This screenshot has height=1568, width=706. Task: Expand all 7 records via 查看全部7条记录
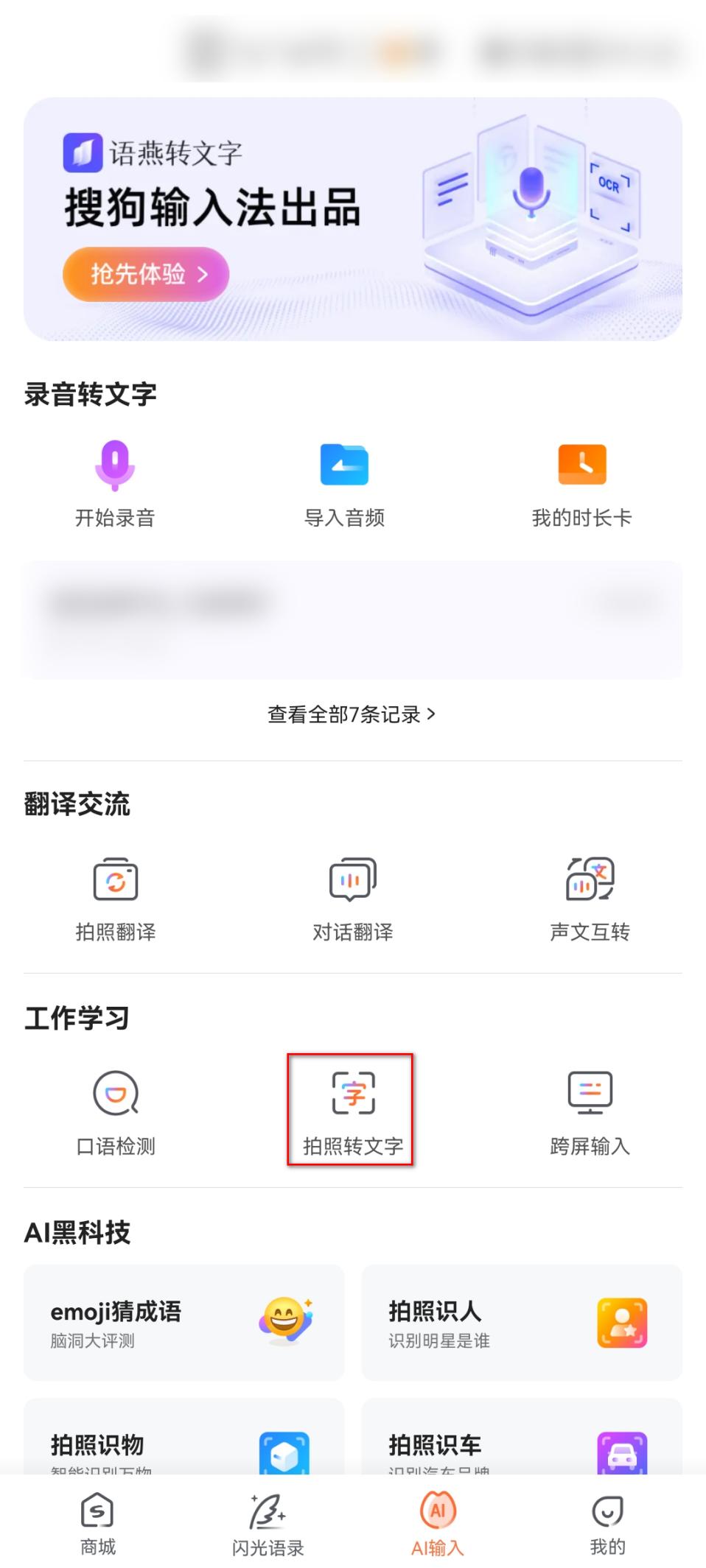click(352, 713)
